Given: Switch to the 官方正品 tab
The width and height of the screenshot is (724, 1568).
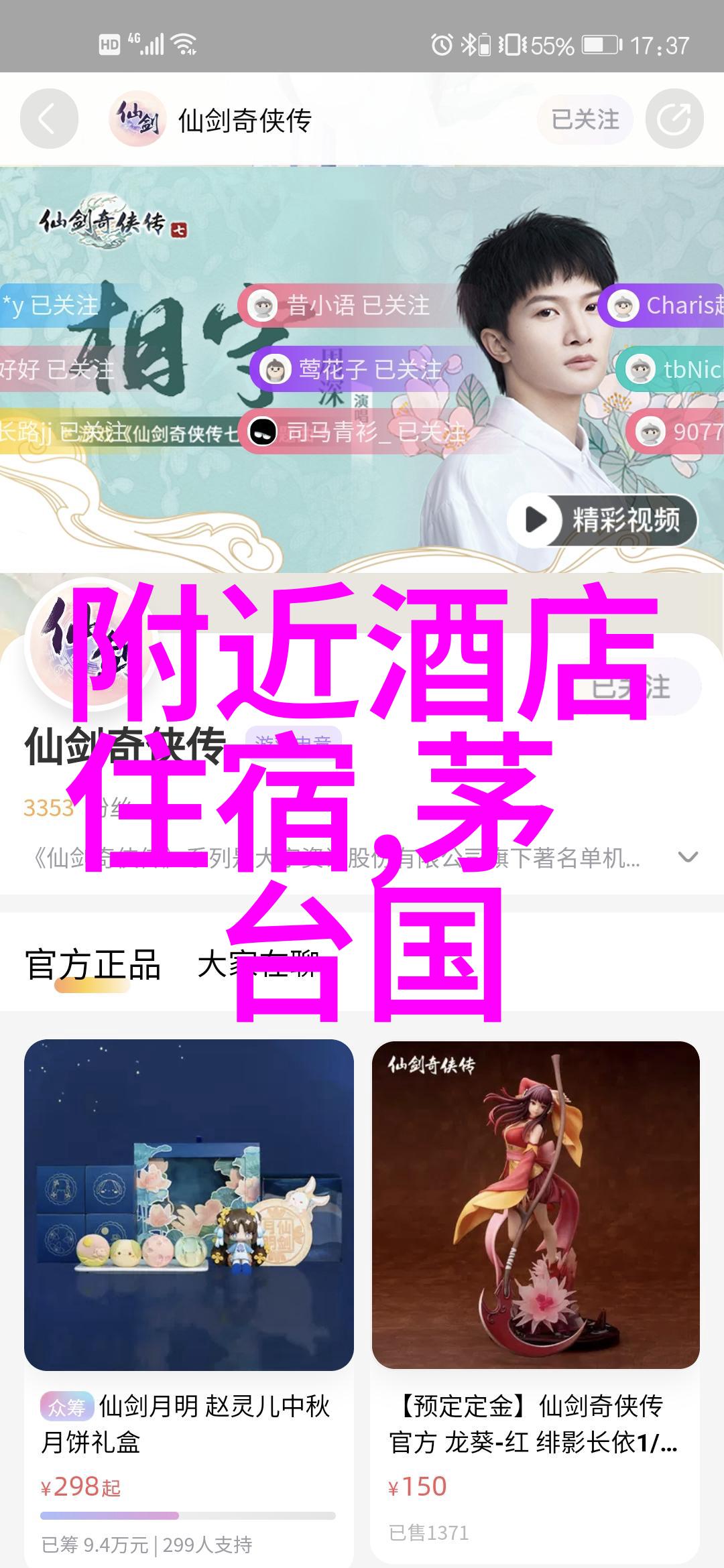Looking at the screenshot, I should coord(93,966).
